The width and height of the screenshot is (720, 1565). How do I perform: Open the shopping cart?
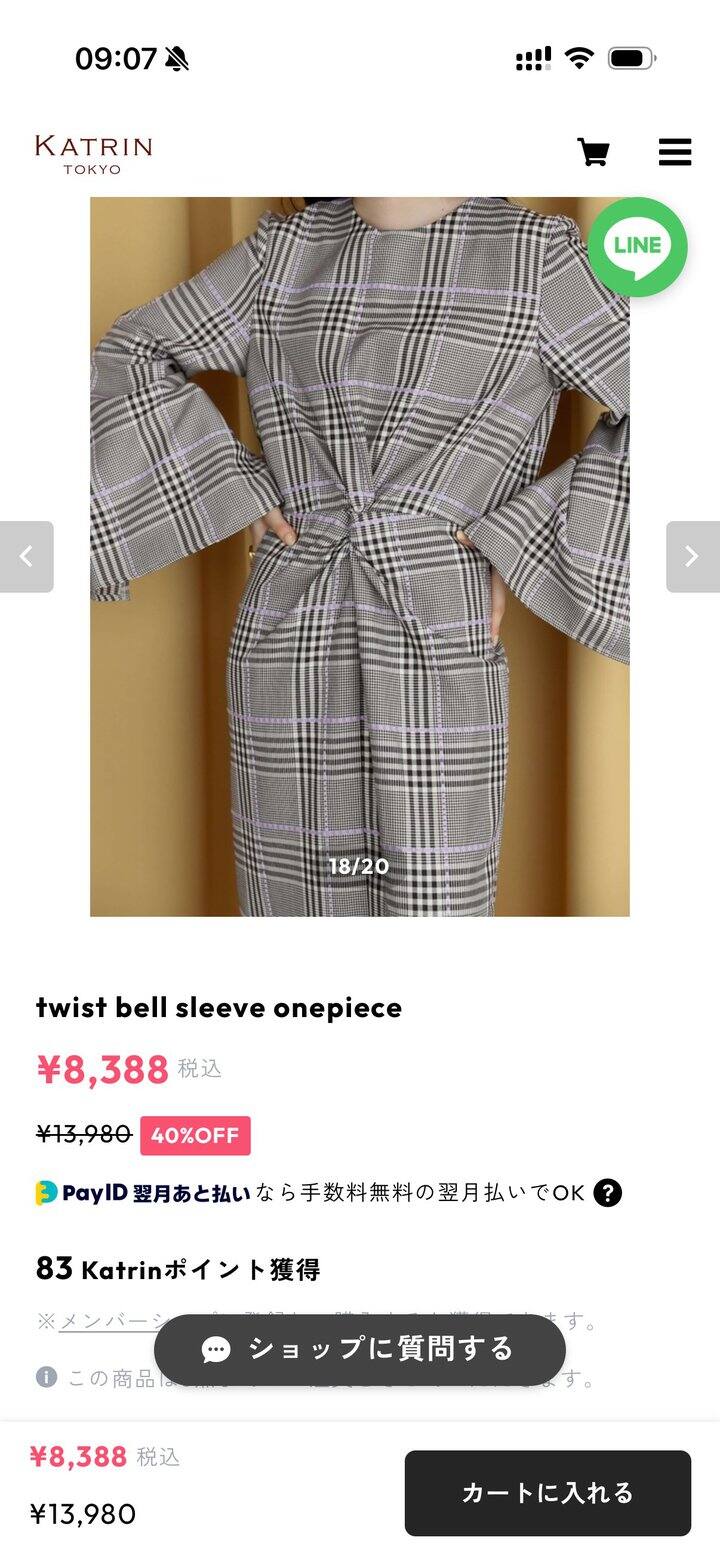click(x=593, y=152)
